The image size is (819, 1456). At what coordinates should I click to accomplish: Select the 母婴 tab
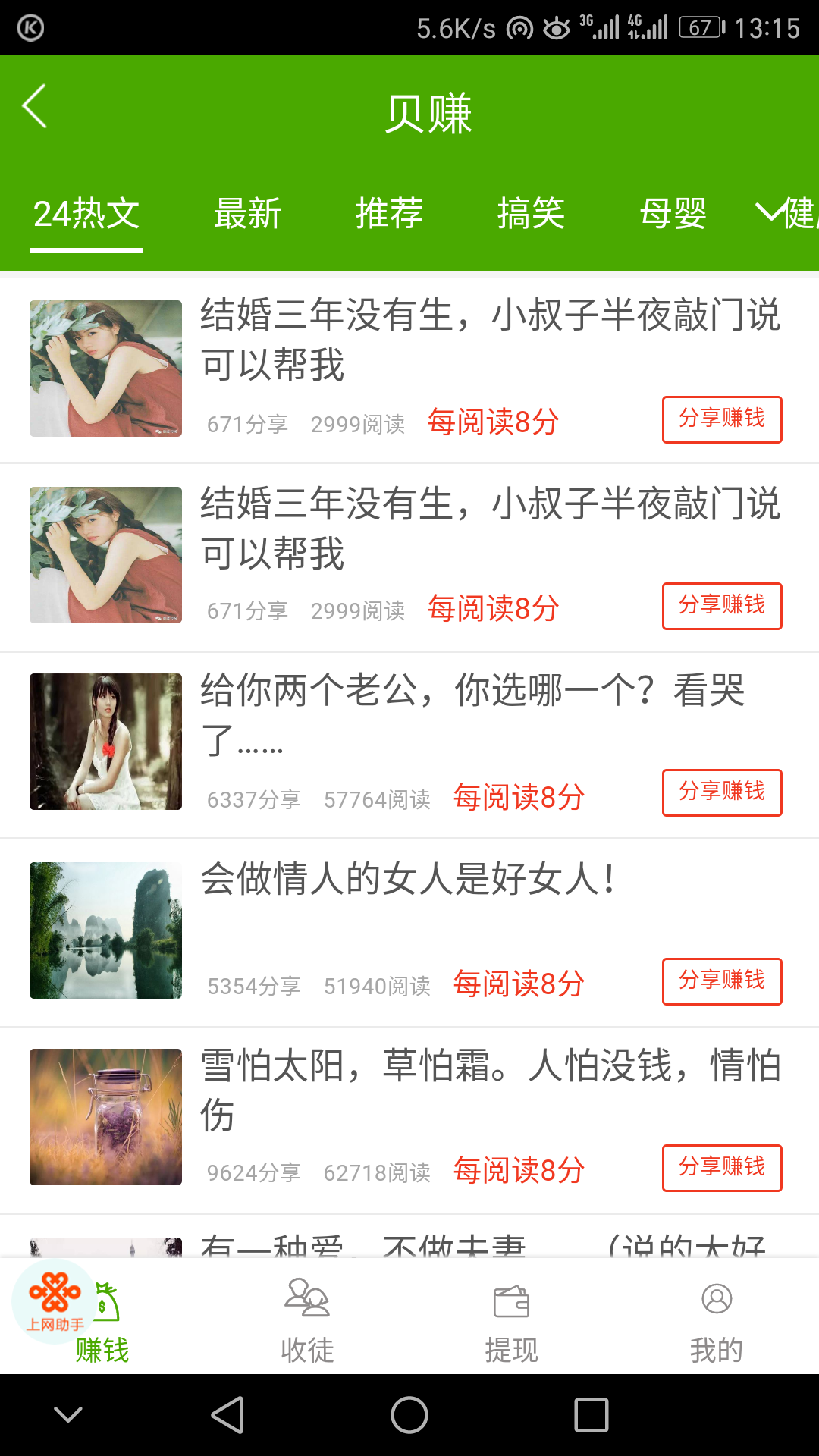675,215
